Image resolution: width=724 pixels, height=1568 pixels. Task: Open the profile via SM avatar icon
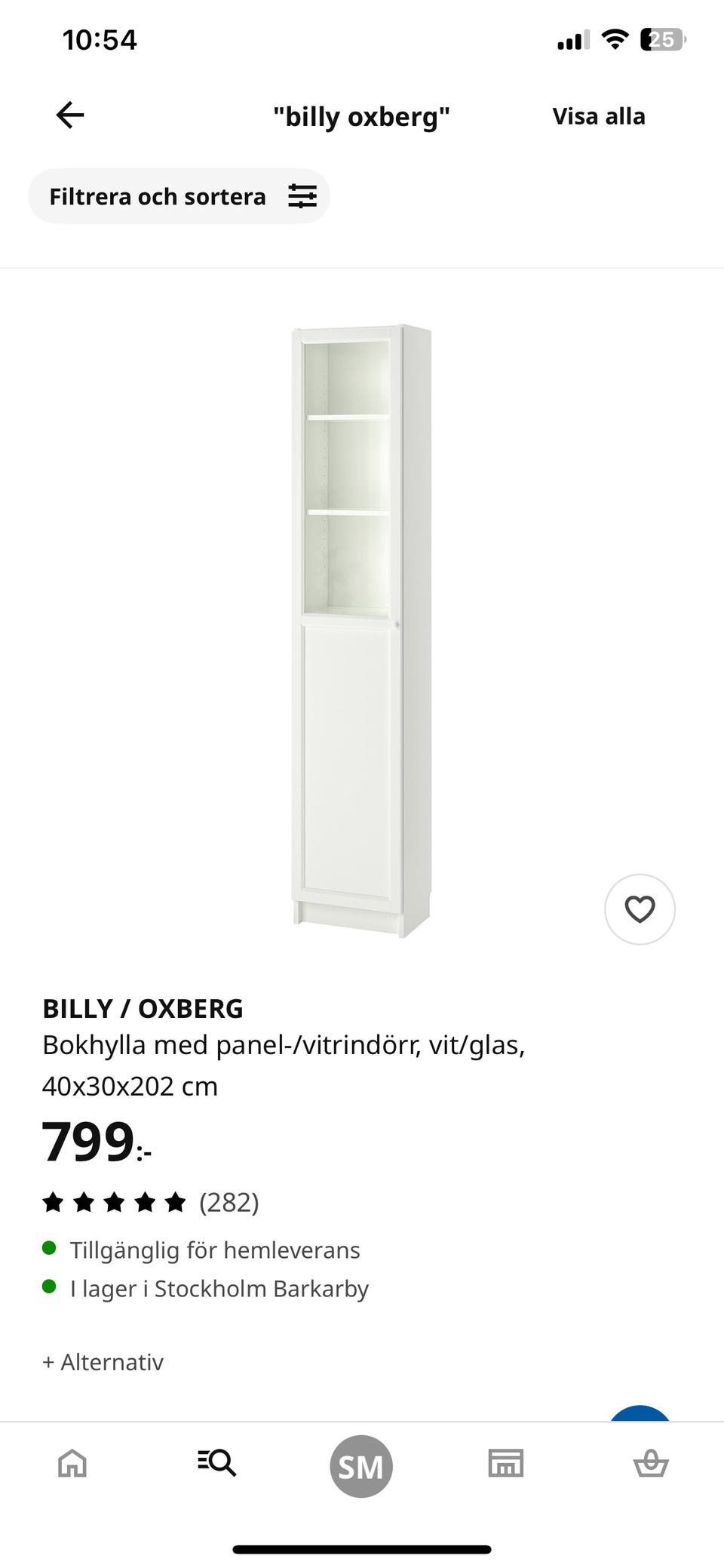click(x=361, y=1464)
